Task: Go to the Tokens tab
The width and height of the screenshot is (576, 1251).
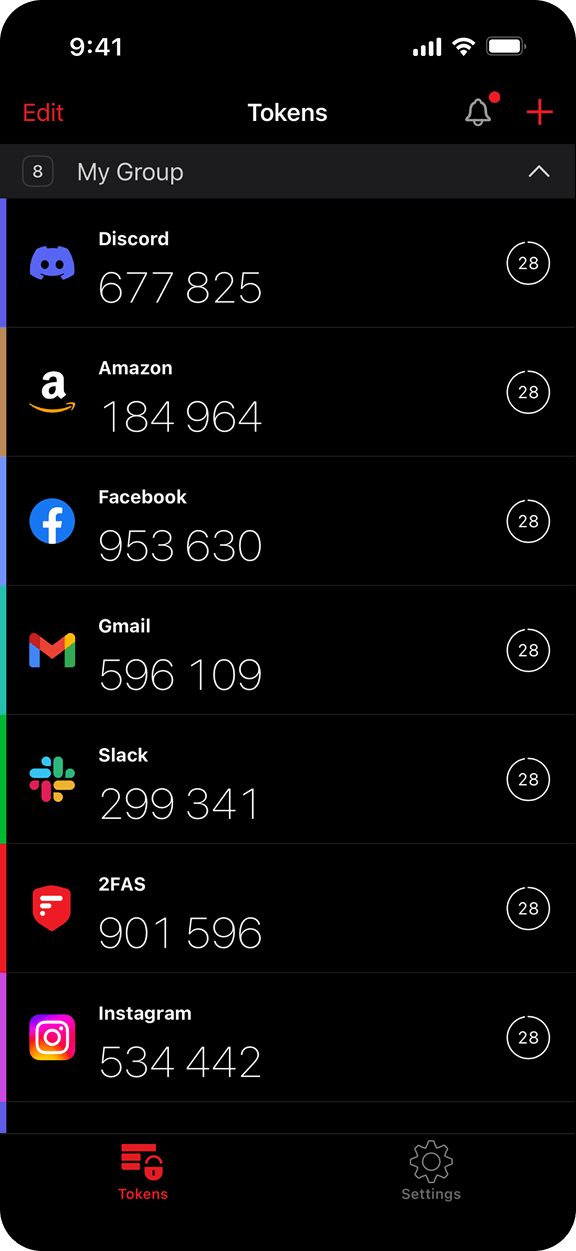Action: (143, 1172)
